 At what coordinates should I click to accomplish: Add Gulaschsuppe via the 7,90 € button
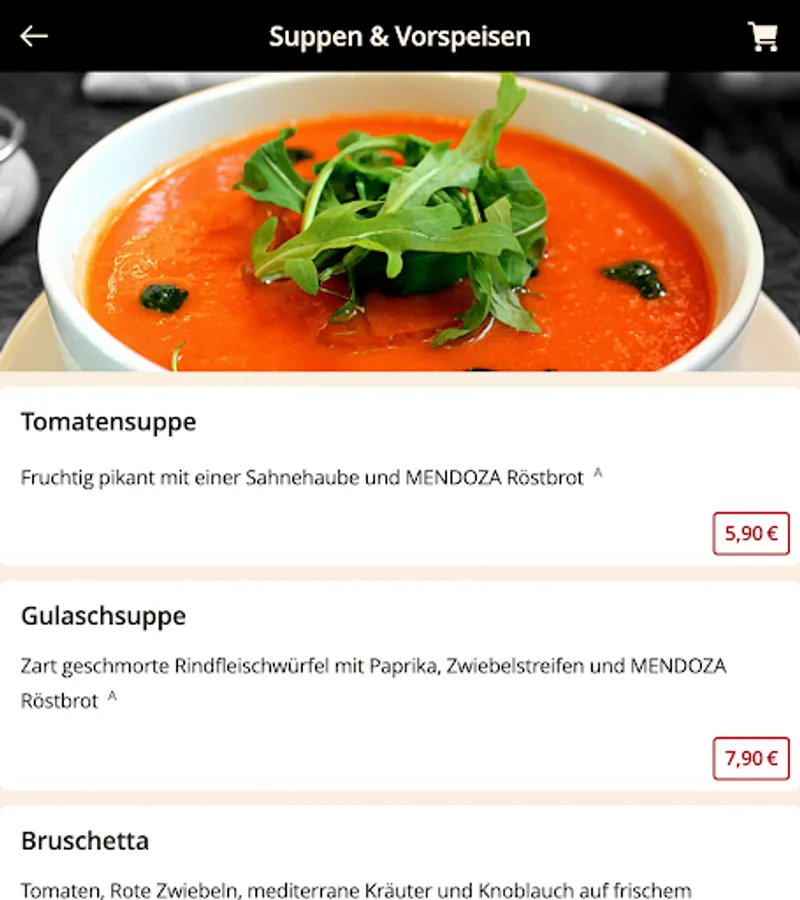pyautogui.click(x=751, y=758)
